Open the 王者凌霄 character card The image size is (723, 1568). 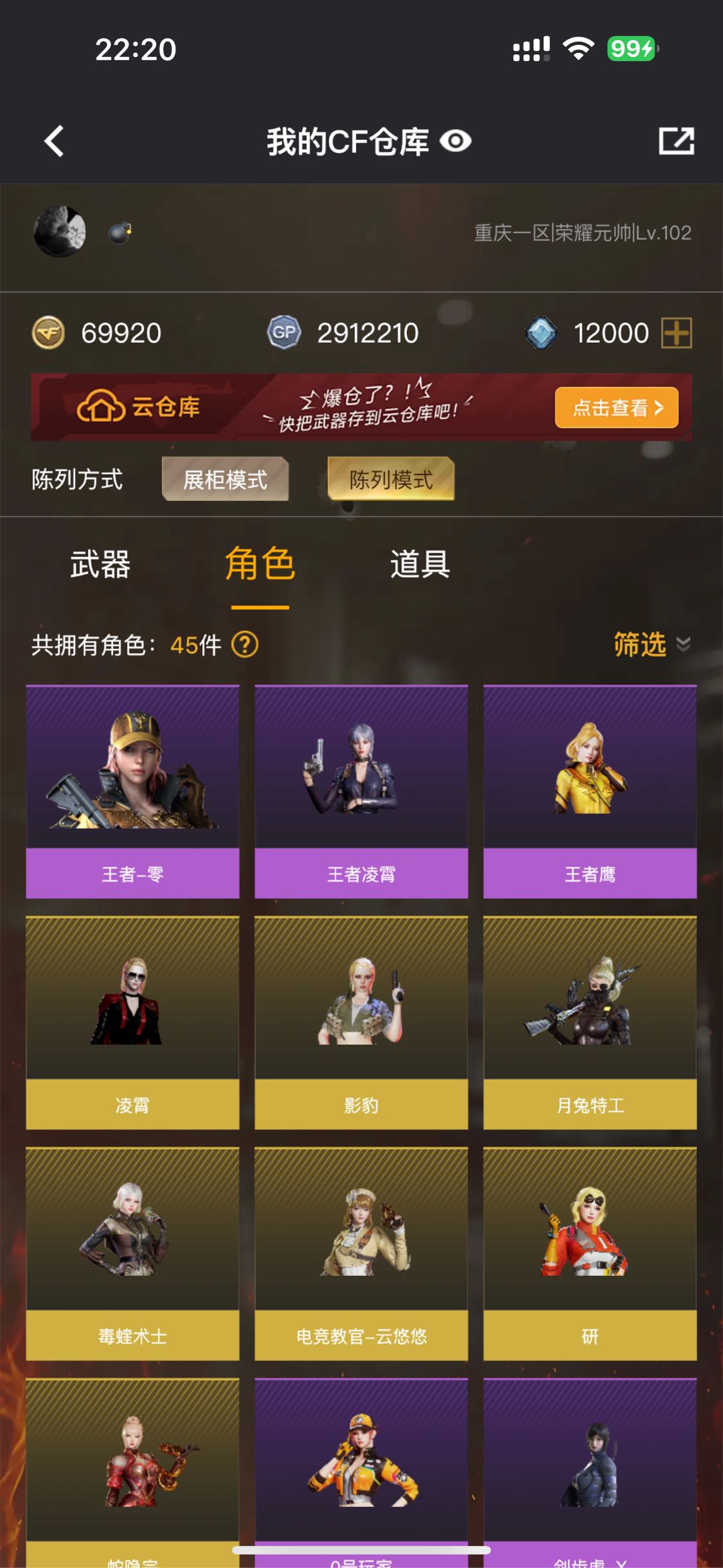pyautogui.click(x=361, y=791)
